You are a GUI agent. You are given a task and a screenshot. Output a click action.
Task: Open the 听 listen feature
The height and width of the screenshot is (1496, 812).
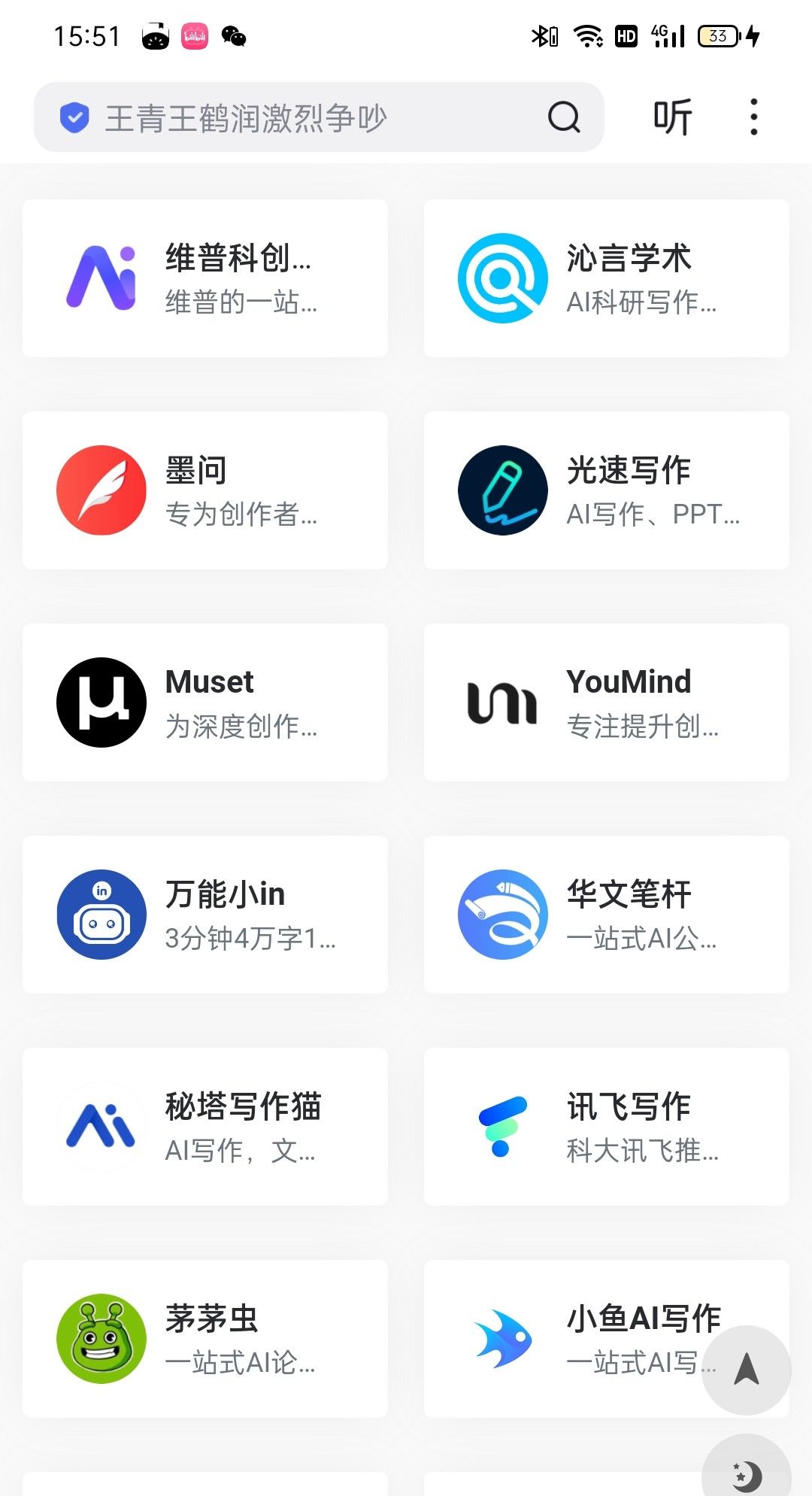(671, 117)
